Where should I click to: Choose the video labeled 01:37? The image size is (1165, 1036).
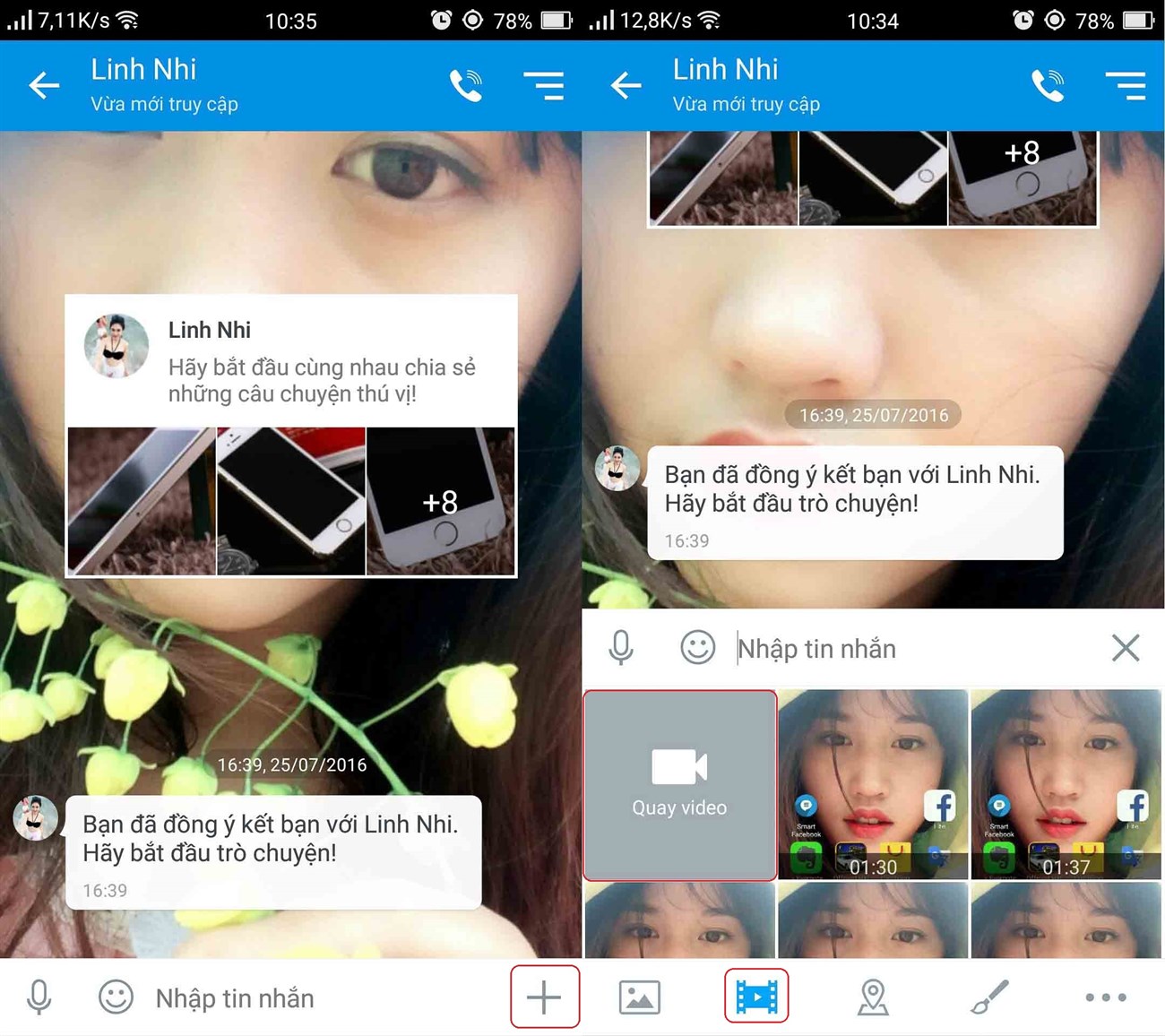coord(1066,785)
